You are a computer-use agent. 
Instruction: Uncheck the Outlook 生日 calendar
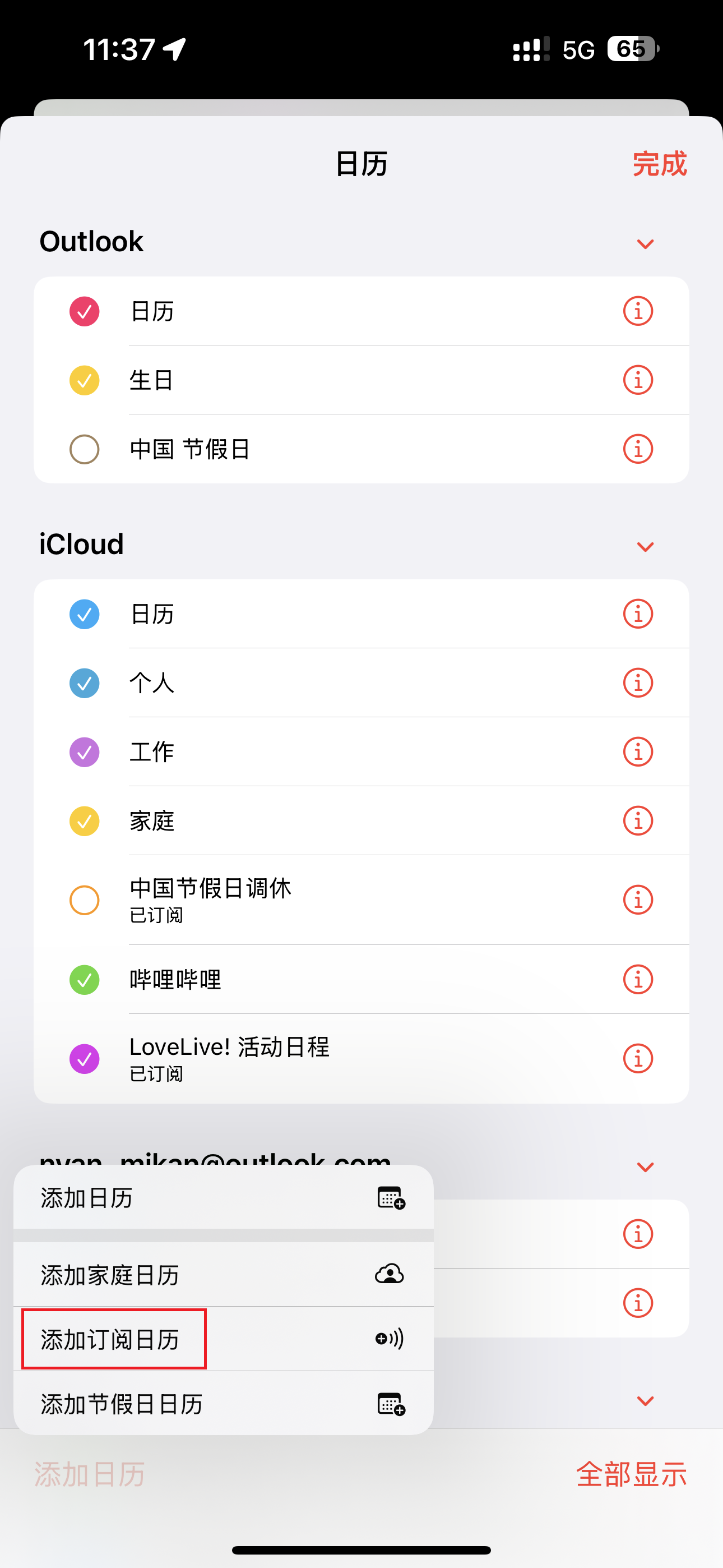(x=85, y=380)
